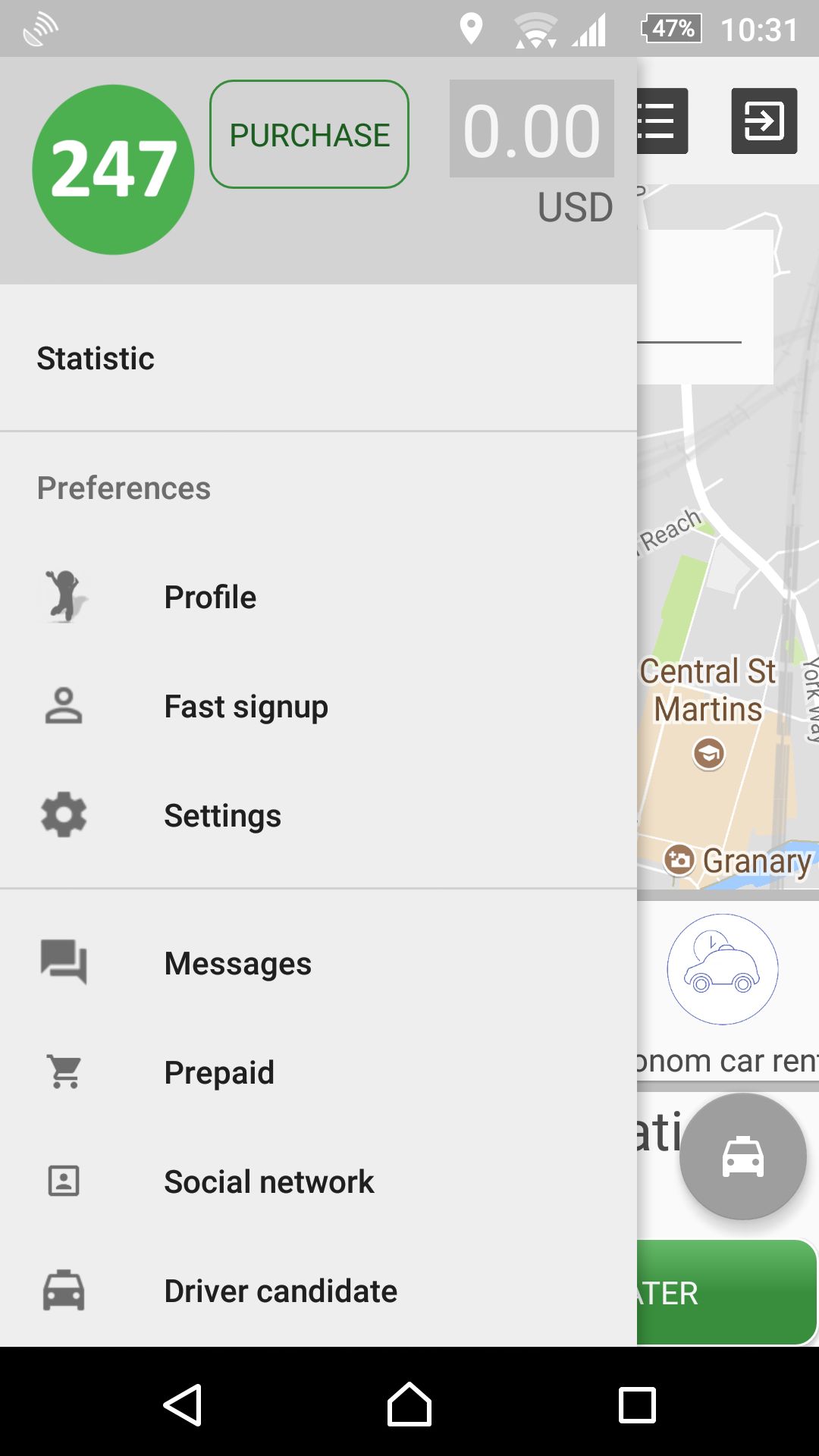Viewport: 819px width, 1456px height.
Task: Return to the home screen
Action: [409, 1405]
